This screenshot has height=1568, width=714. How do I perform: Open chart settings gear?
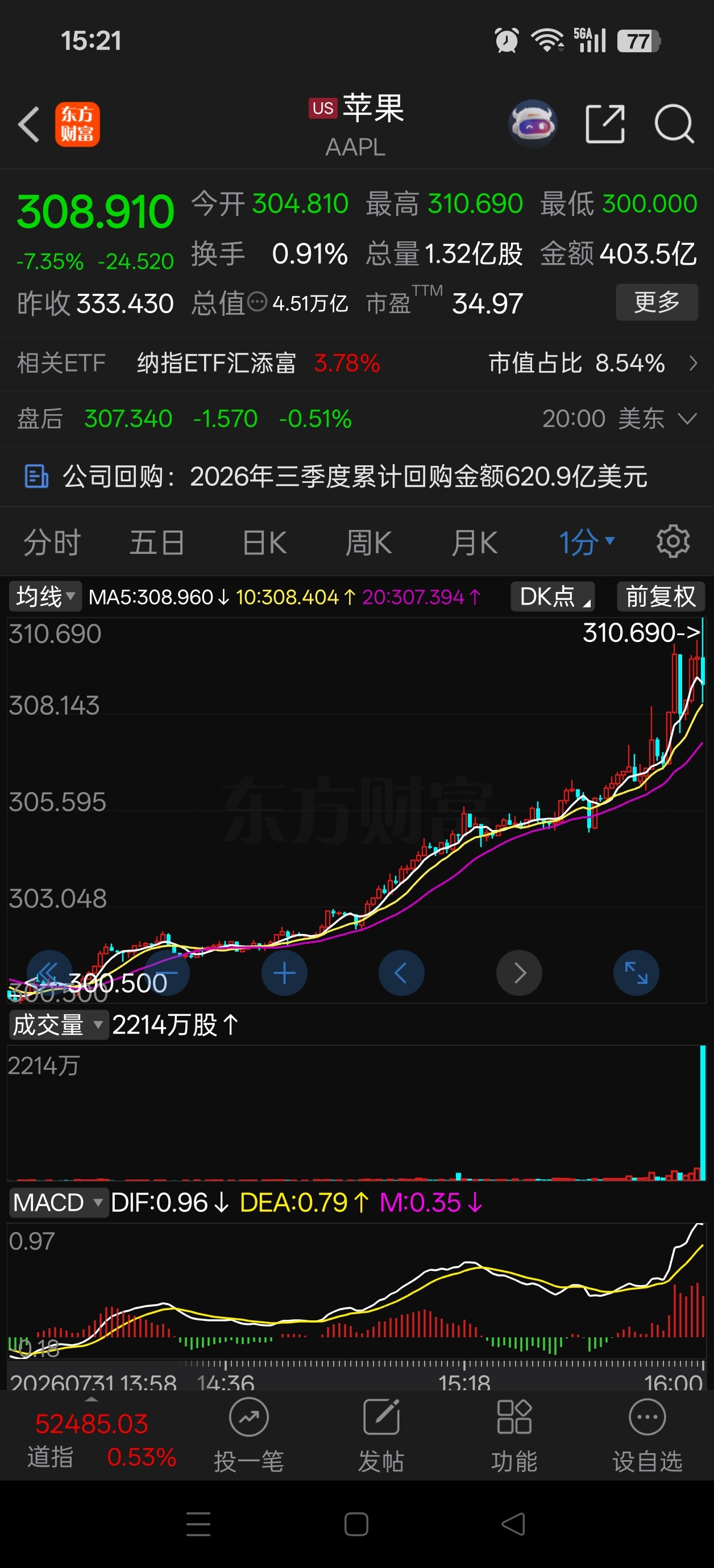click(x=673, y=541)
